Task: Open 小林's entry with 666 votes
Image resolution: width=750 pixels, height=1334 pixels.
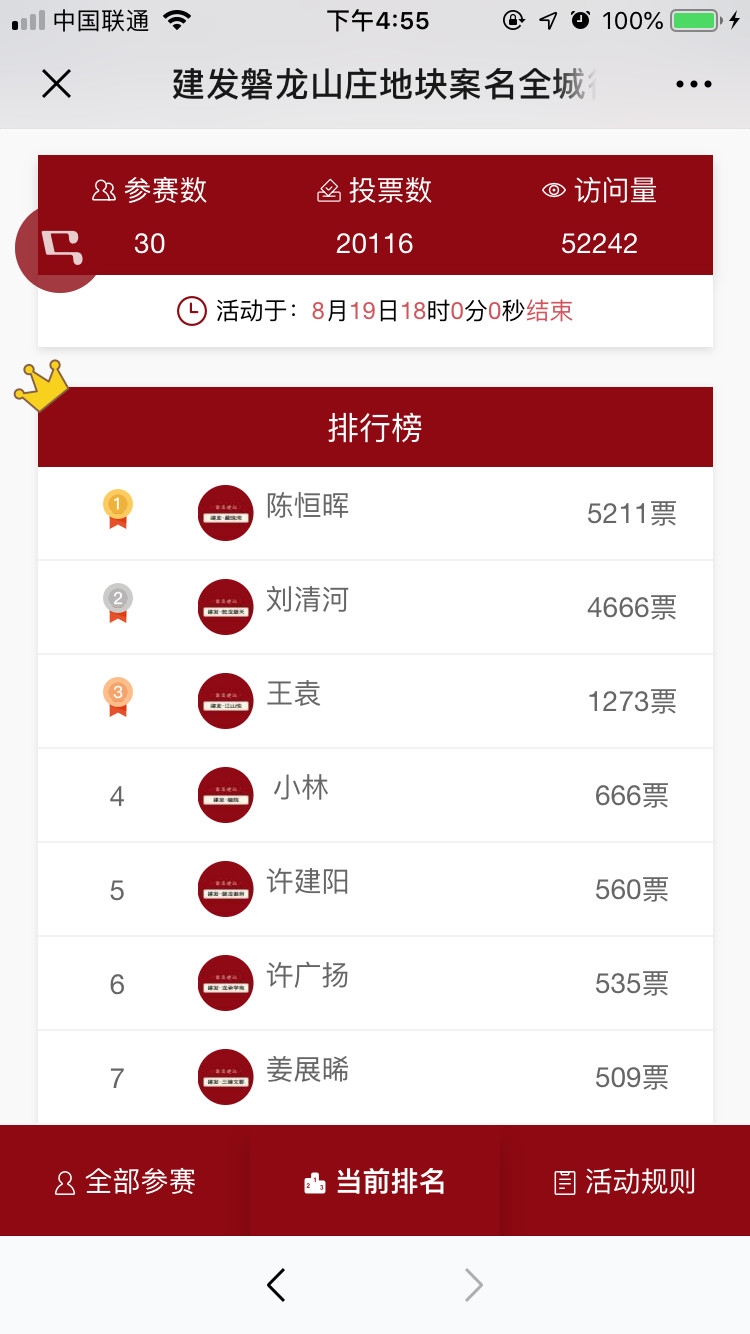Action: (375, 795)
